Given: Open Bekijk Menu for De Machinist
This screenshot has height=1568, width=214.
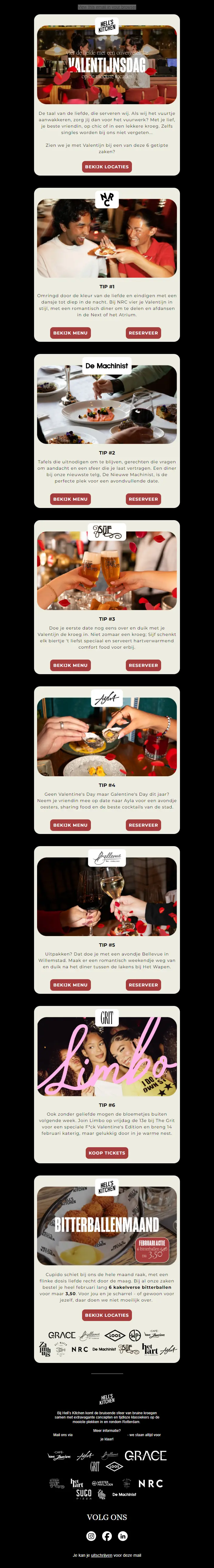Looking at the screenshot, I should point(70,499).
